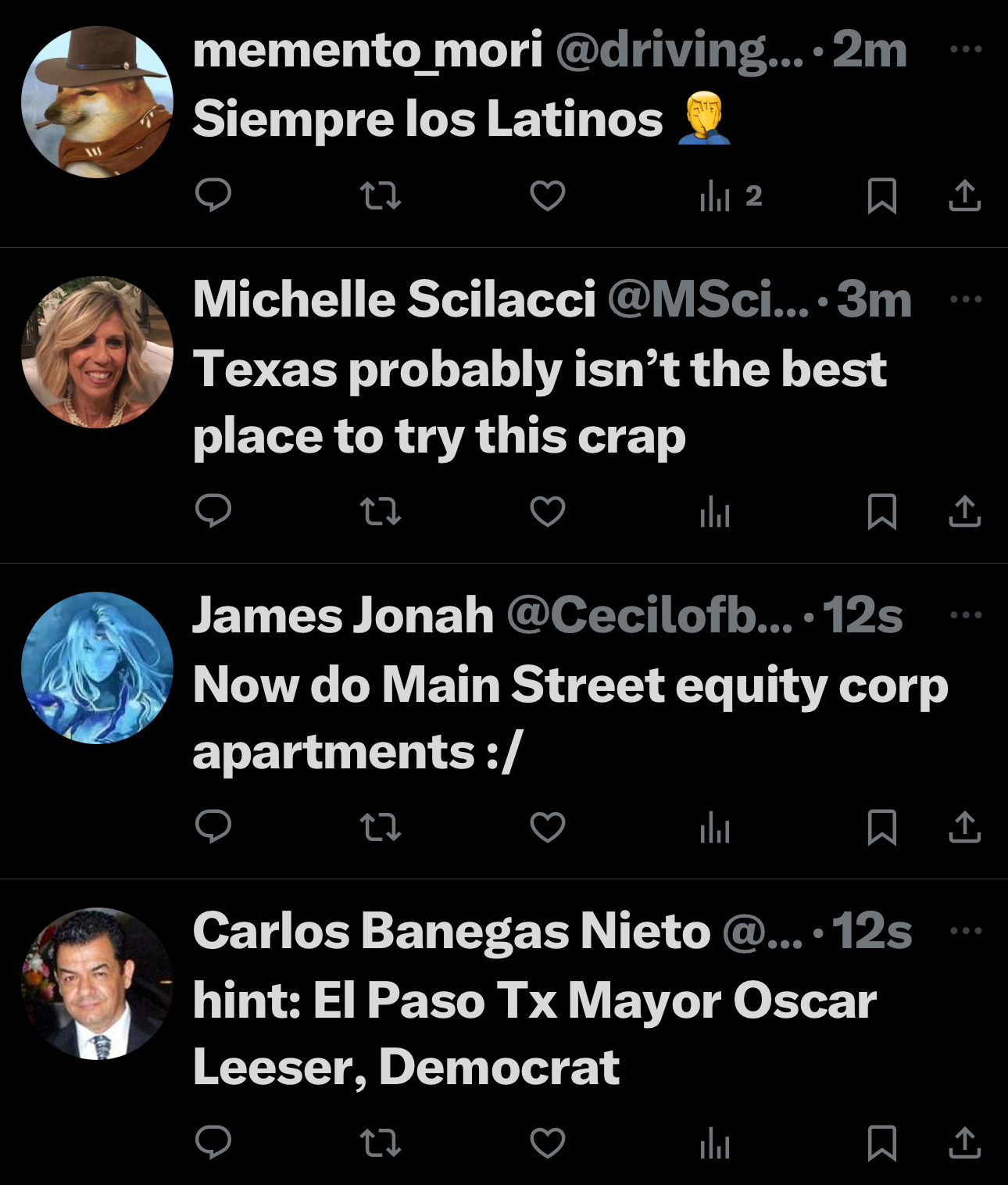Open Michelle Scilacci's profile avatar
1008x1185 pixels.
tap(97, 352)
